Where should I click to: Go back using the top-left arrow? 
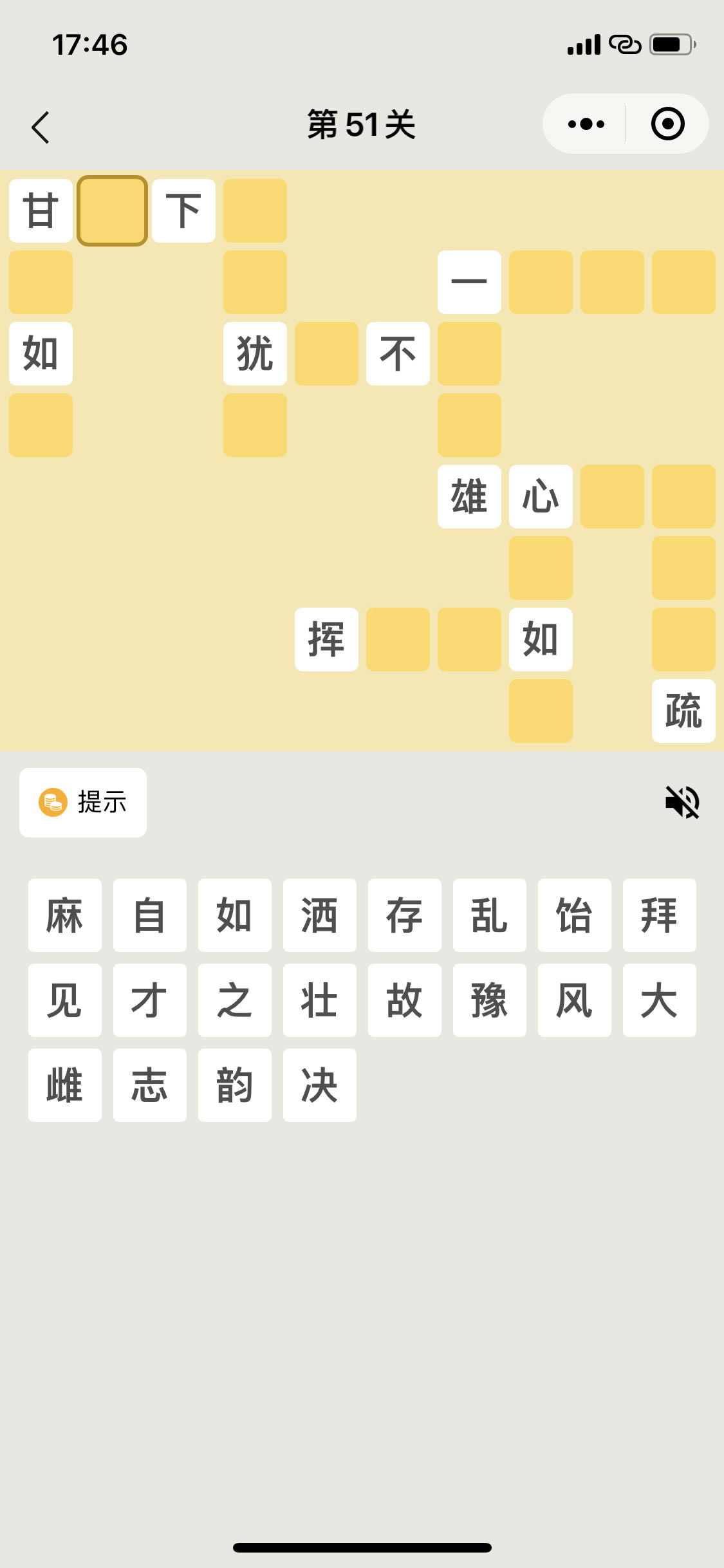pos(41,127)
